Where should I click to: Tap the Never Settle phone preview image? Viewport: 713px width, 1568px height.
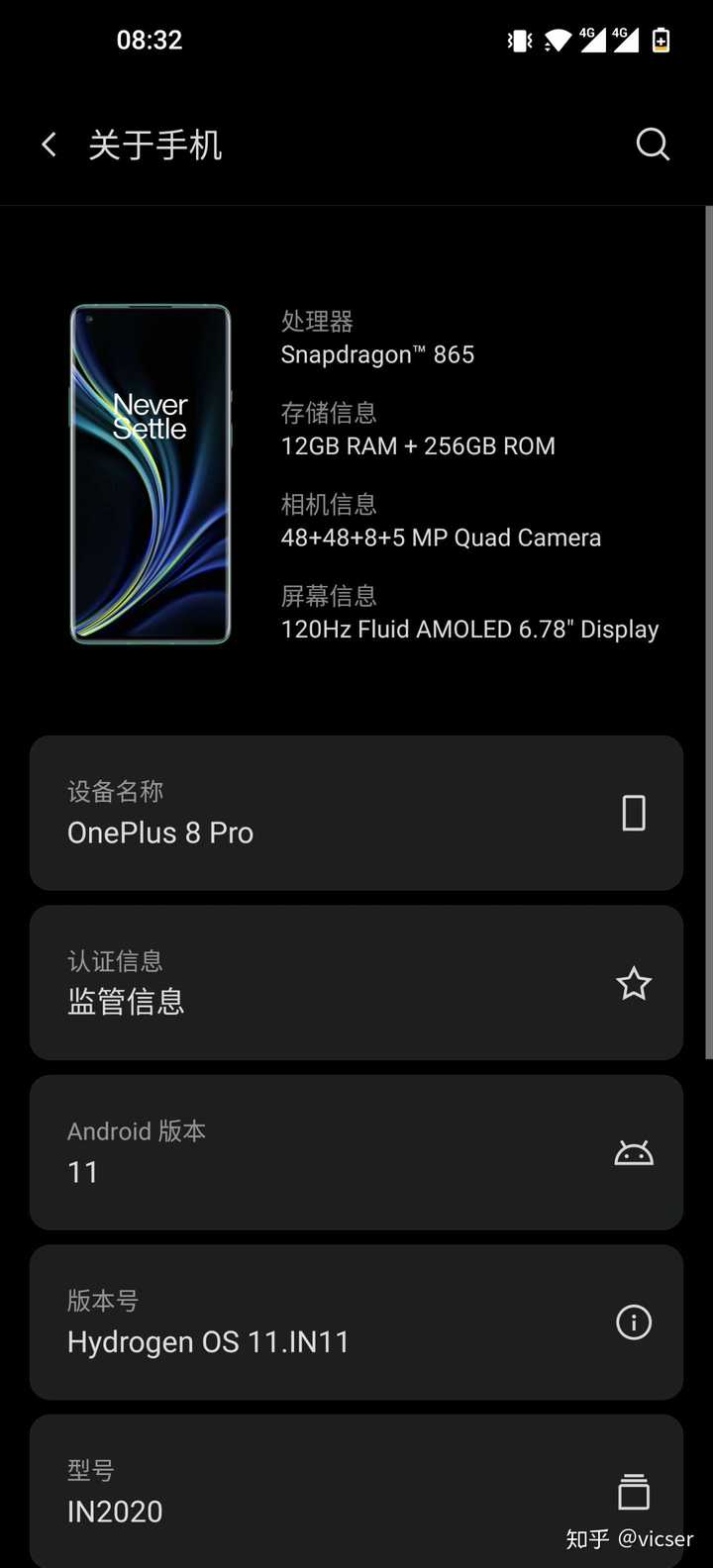(150, 476)
